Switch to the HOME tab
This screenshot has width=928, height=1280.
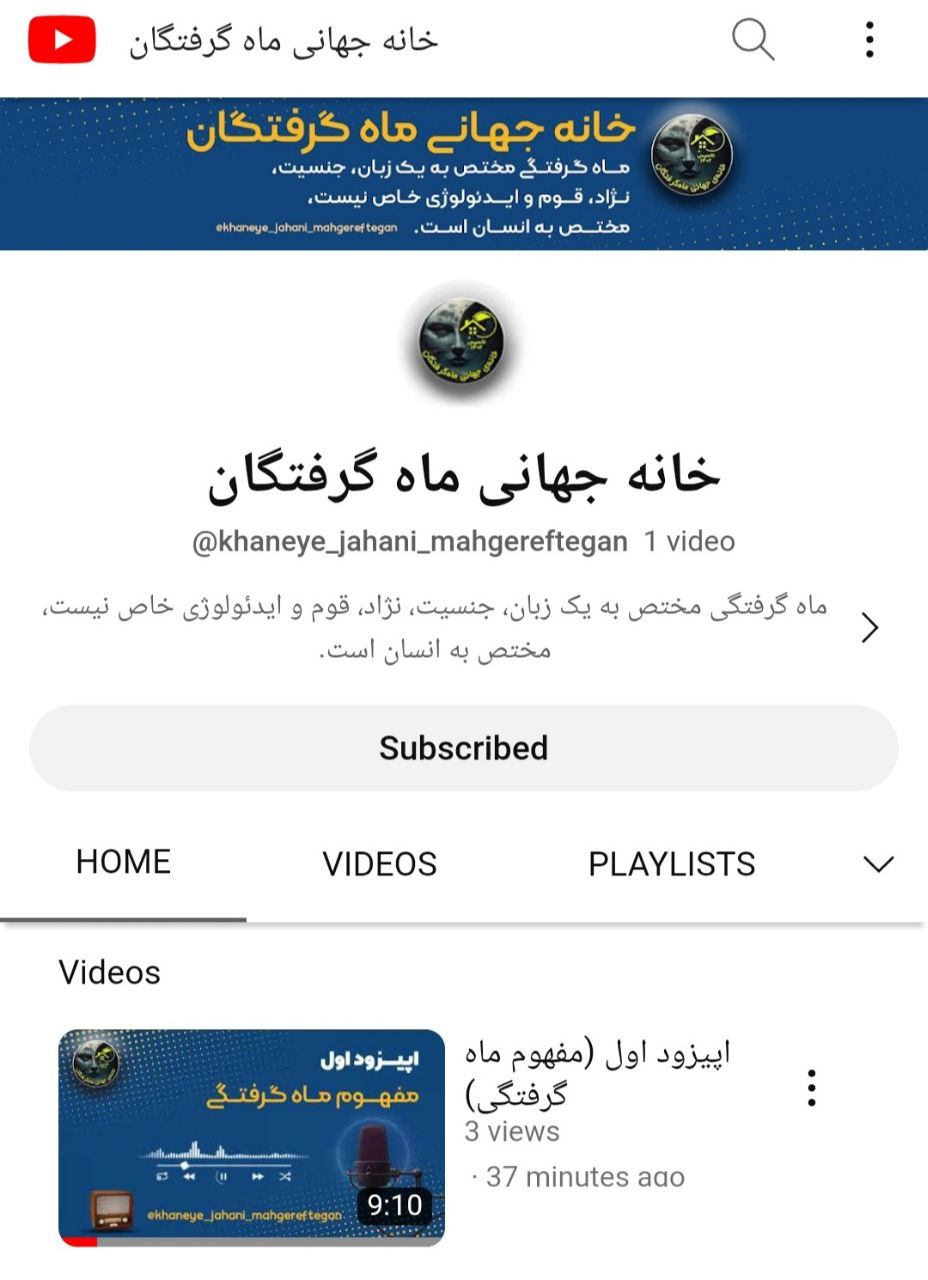(123, 862)
